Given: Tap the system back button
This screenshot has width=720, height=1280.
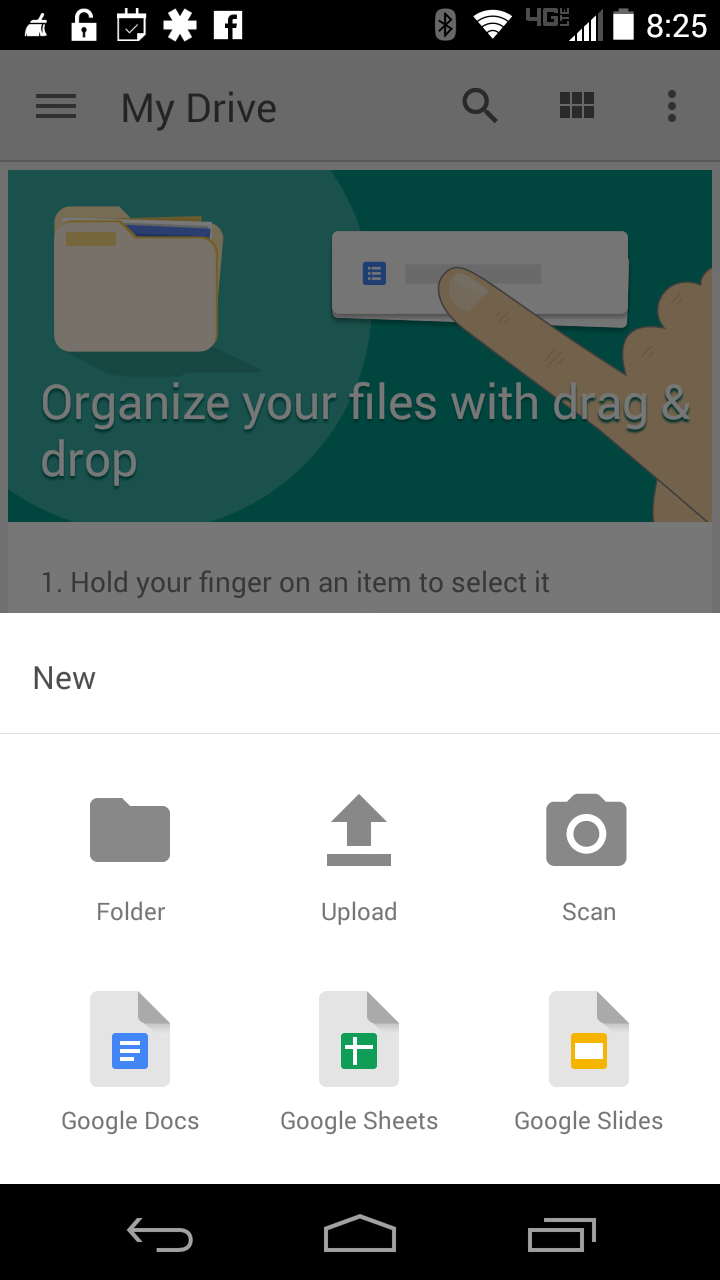Looking at the screenshot, I should click(x=160, y=1235).
